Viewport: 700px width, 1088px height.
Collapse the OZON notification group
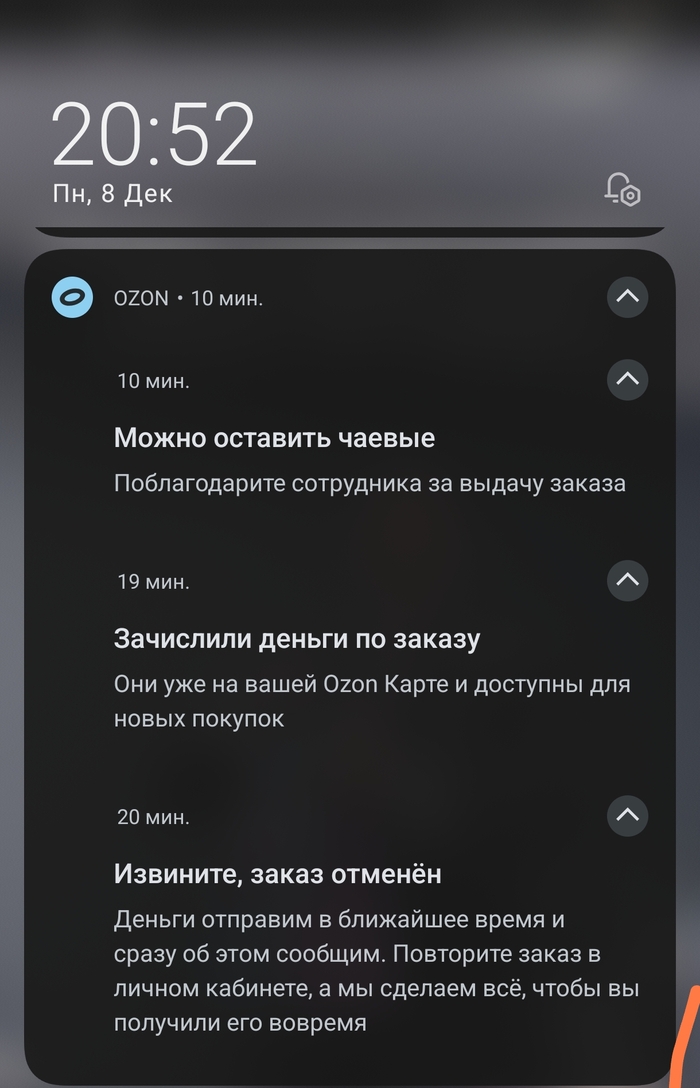pos(627,297)
